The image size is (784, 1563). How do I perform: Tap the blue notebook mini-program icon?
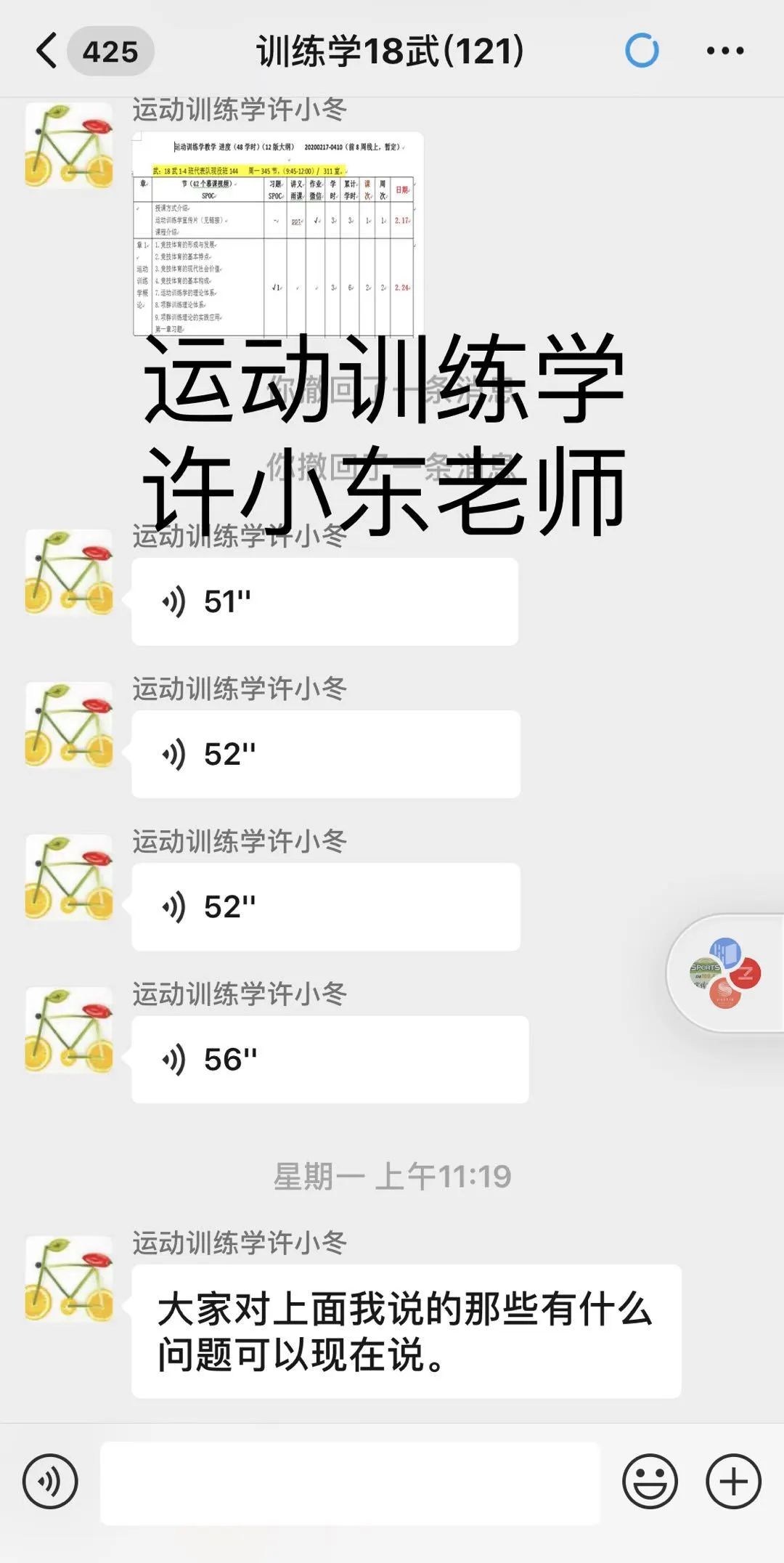point(725,951)
